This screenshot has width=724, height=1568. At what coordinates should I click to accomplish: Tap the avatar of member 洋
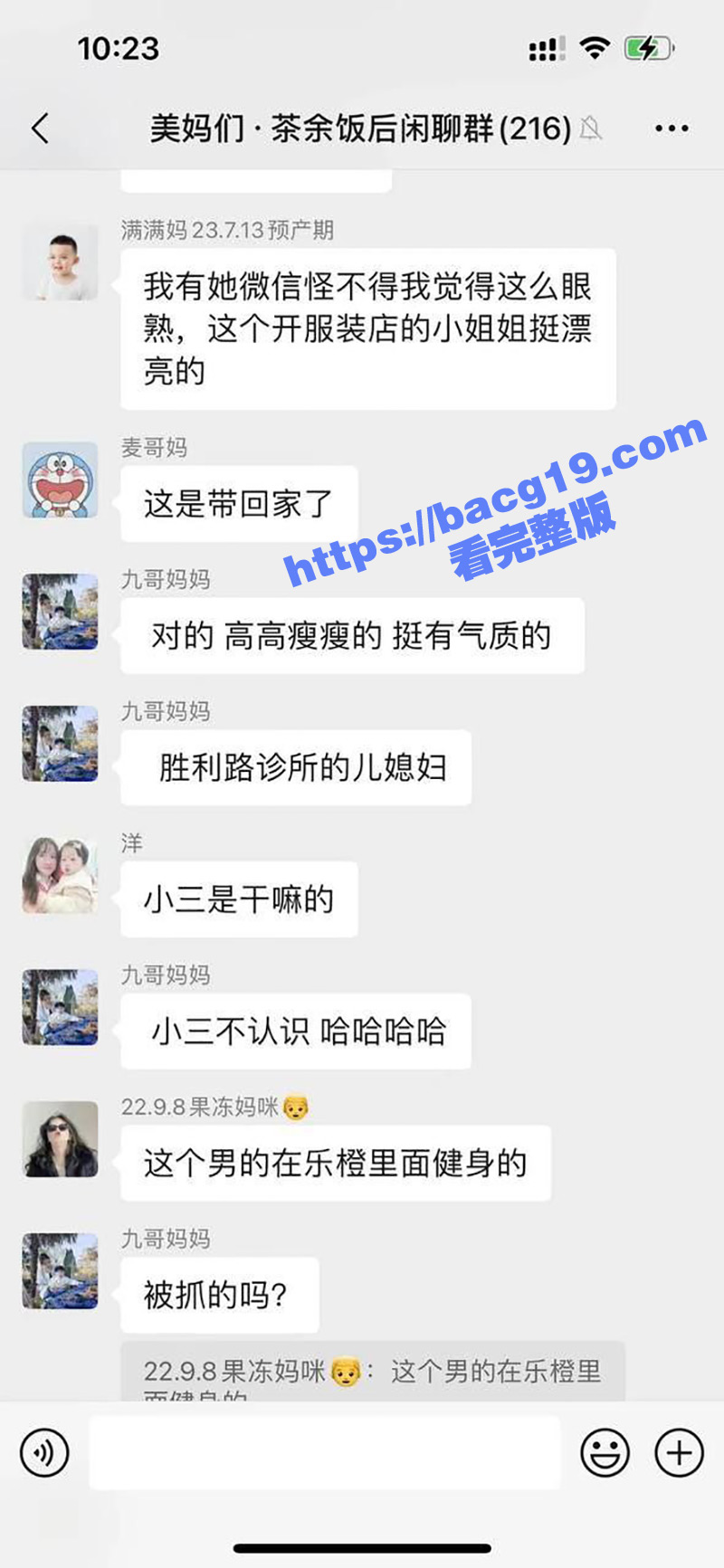(x=60, y=875)
